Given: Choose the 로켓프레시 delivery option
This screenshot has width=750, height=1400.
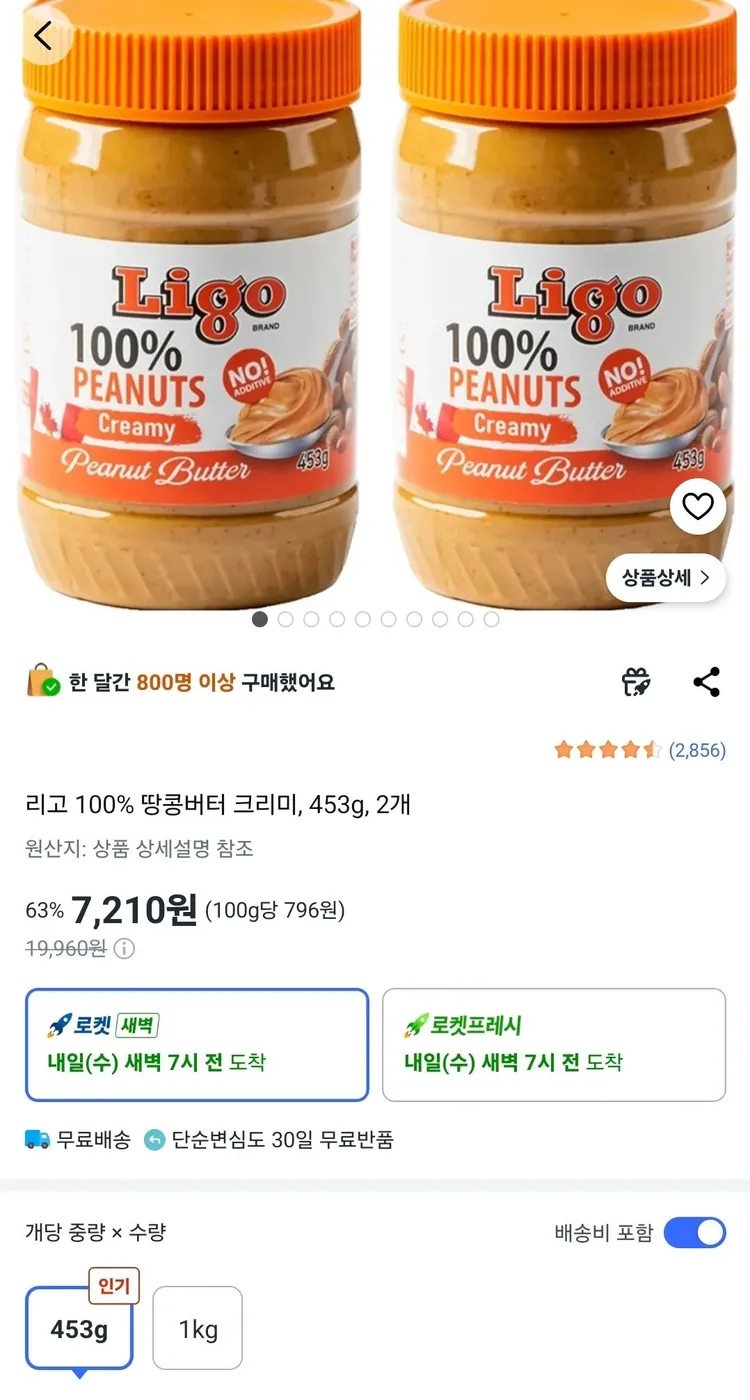Looking at the screenshot, I should point(554,1044).
